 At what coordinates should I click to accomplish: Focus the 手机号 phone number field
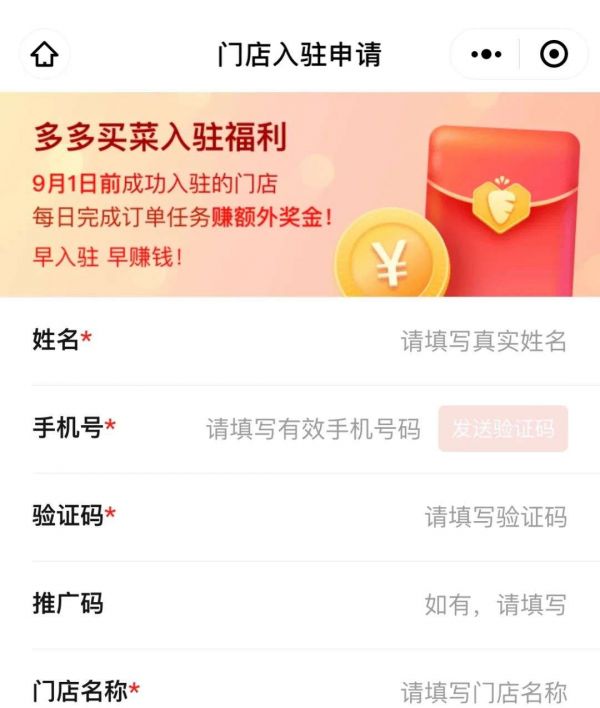tap(313, 429)
